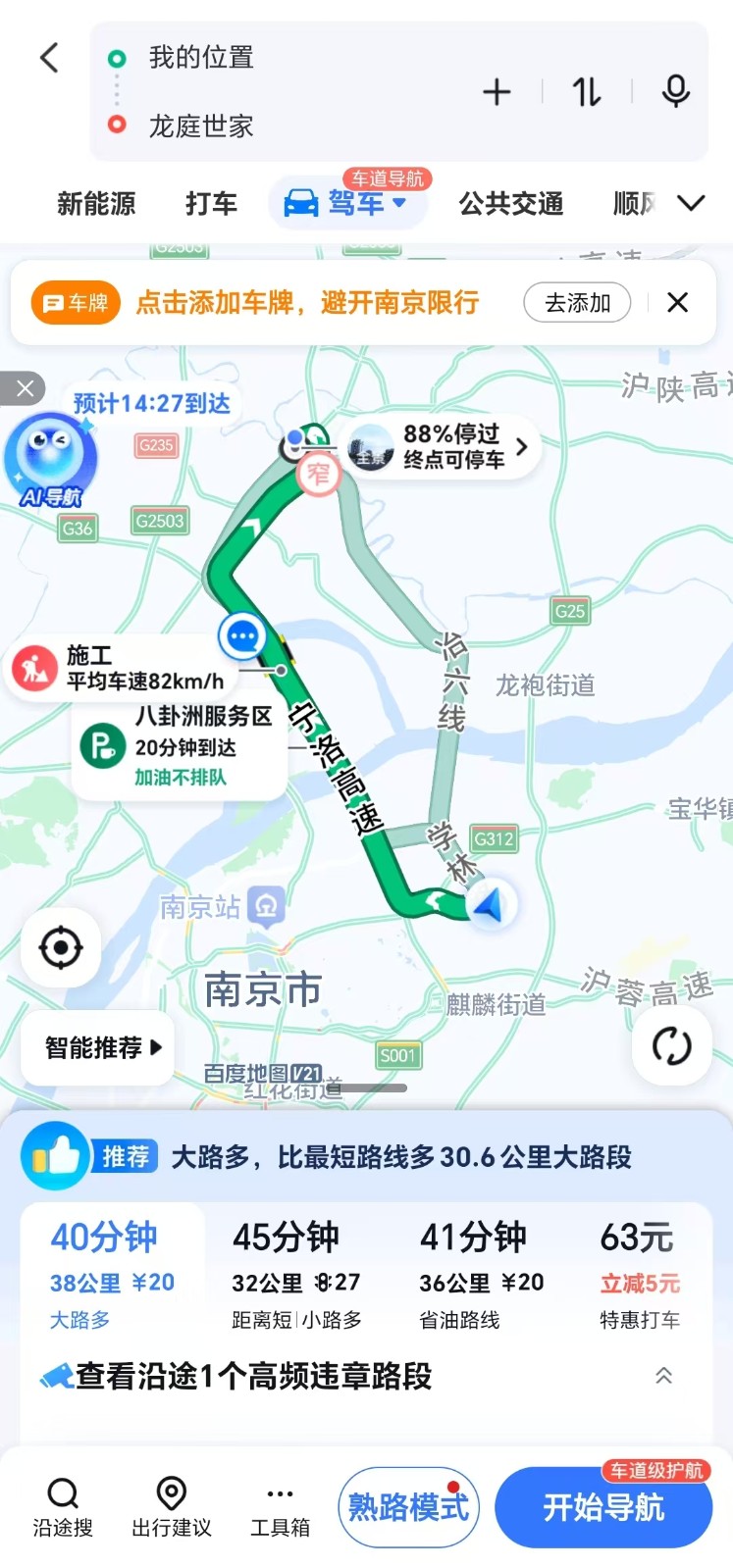
Task: Go back using the top-left arrow
Action: click(x=49, y=58)
